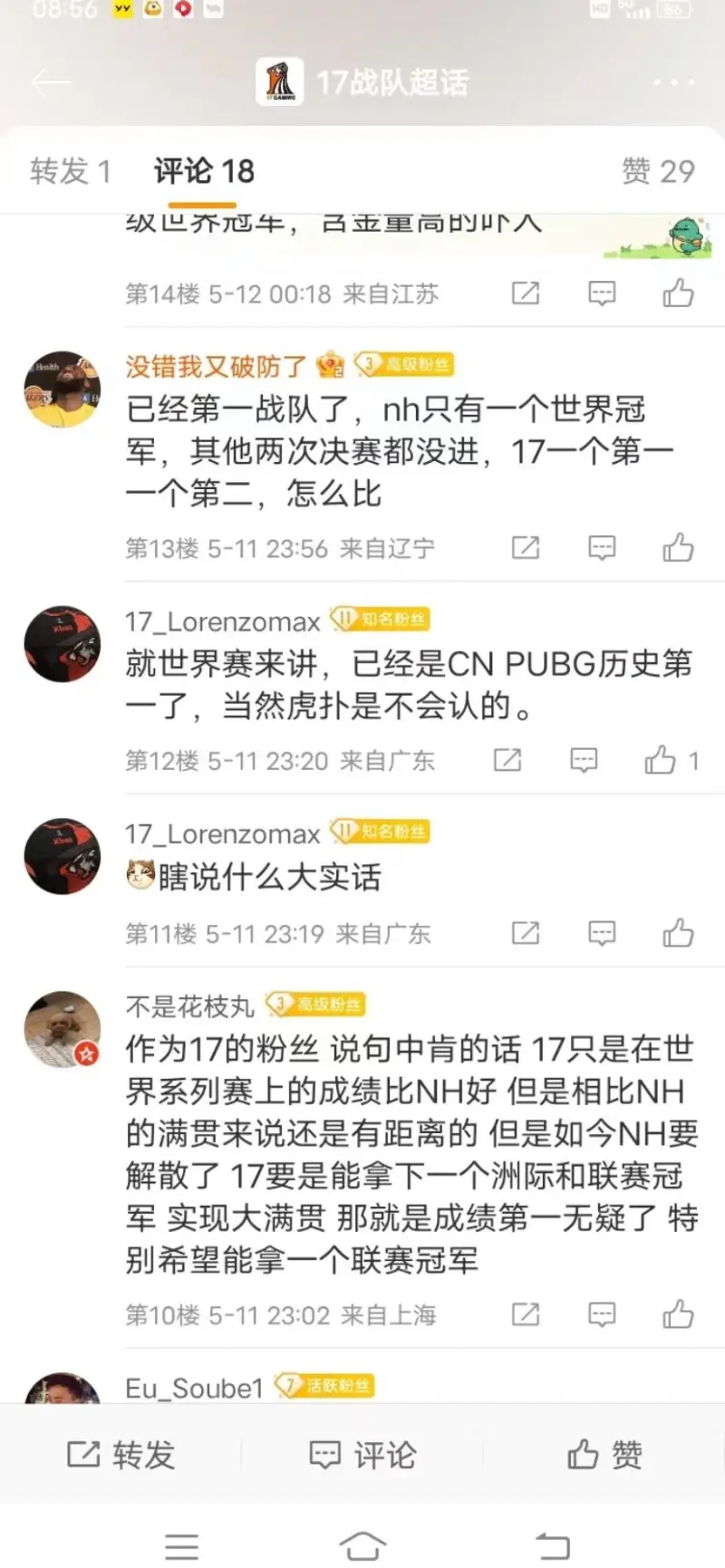Write a comment via bottom 评论 button
The width and height of the screenshot is (725, 1568).
(x=362, y=1455)
